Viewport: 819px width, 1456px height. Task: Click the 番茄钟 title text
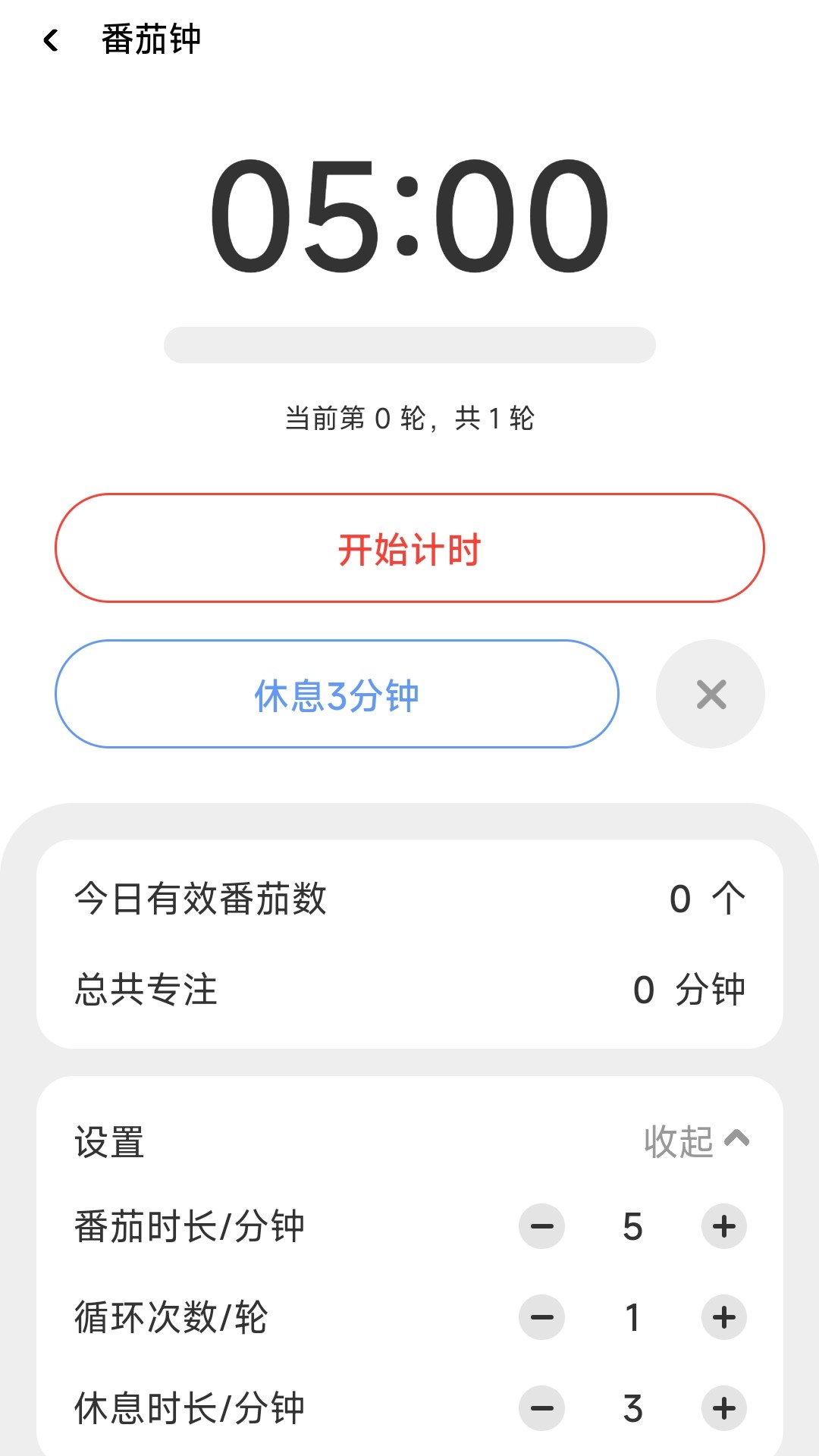click(149, 39)
